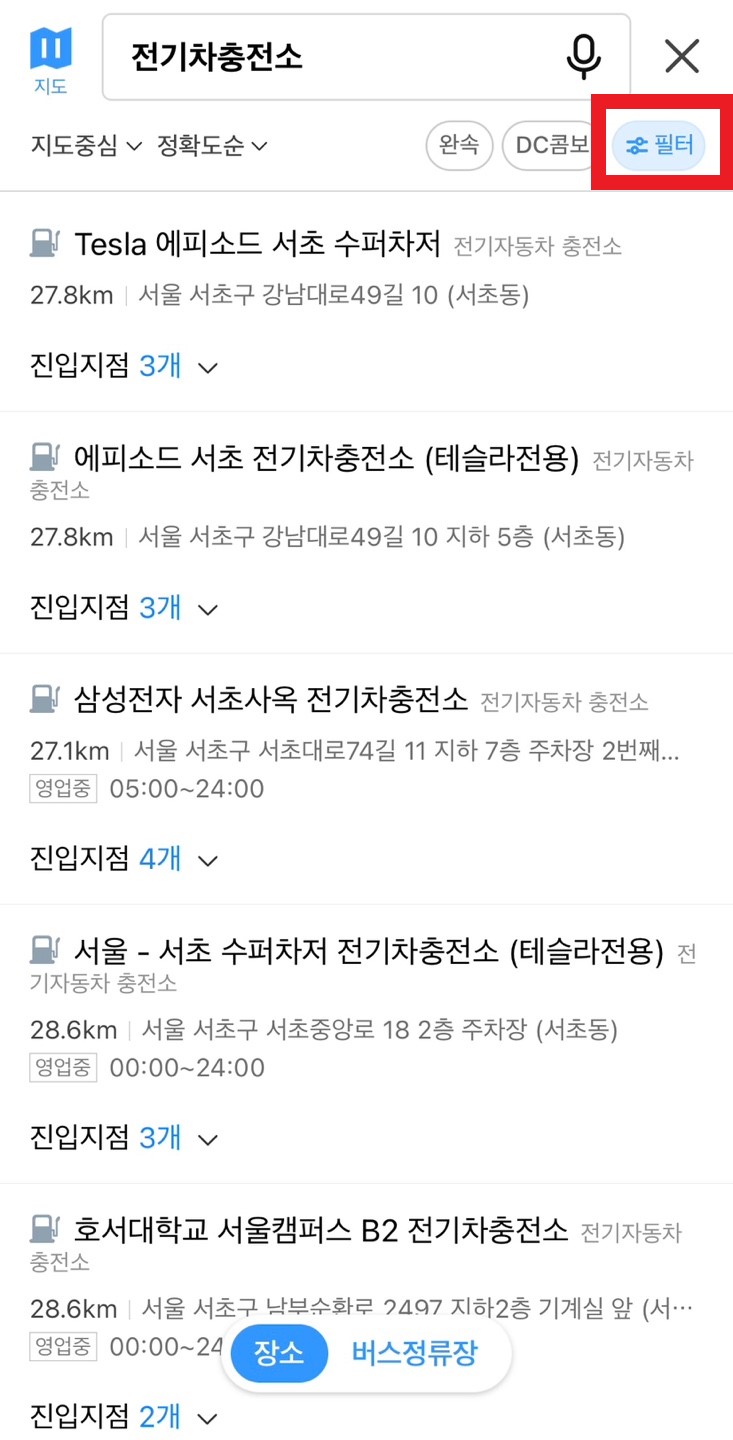This screenshot has width=733, height=1440.
Task: Tap the charger icon beside 에피소드 서초 전기차충전소
Action: pos(40,459)
